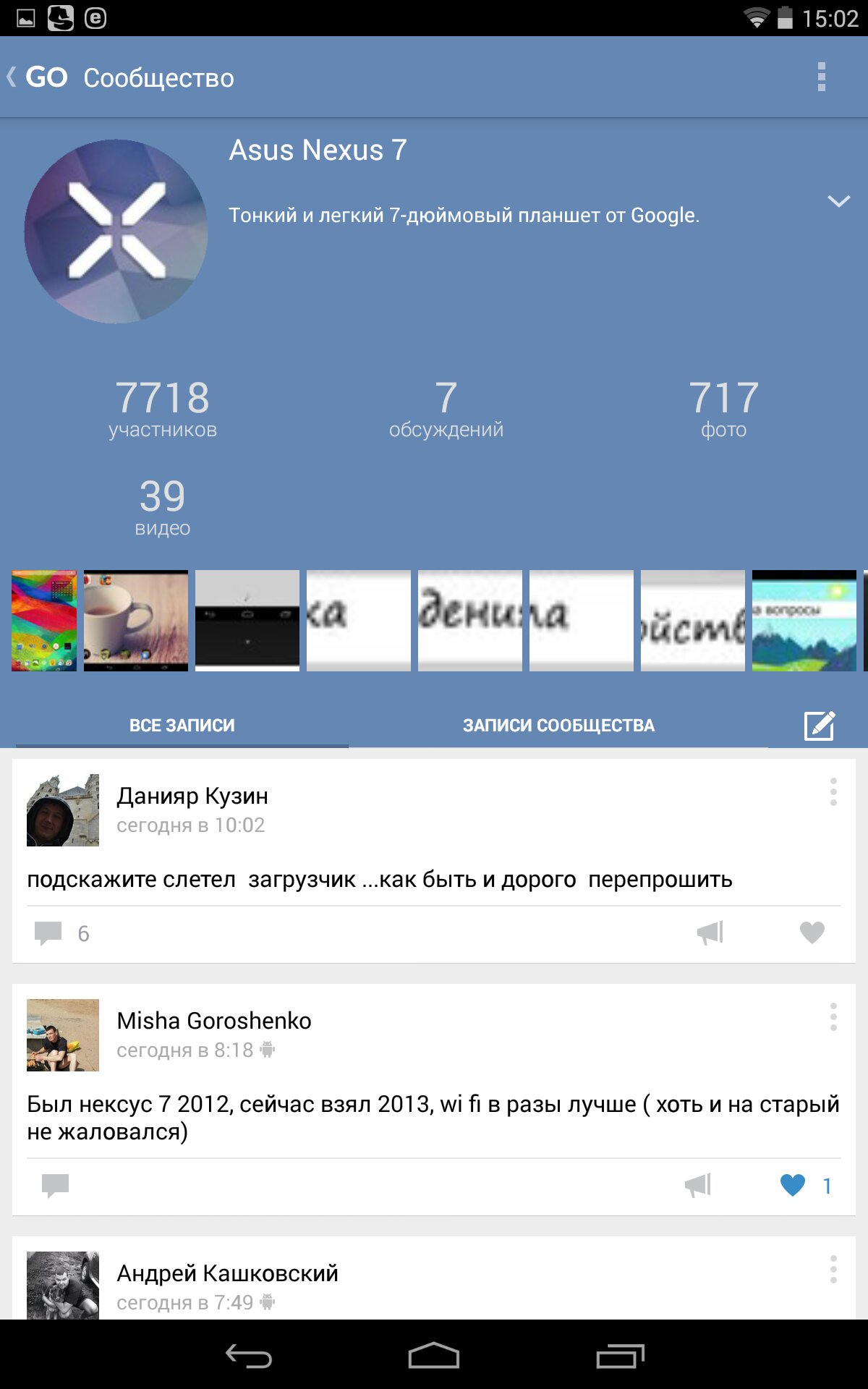This screenshot has height=1389, width=868.
Task: Open the 7 обсуждений section
Action: 446,409
